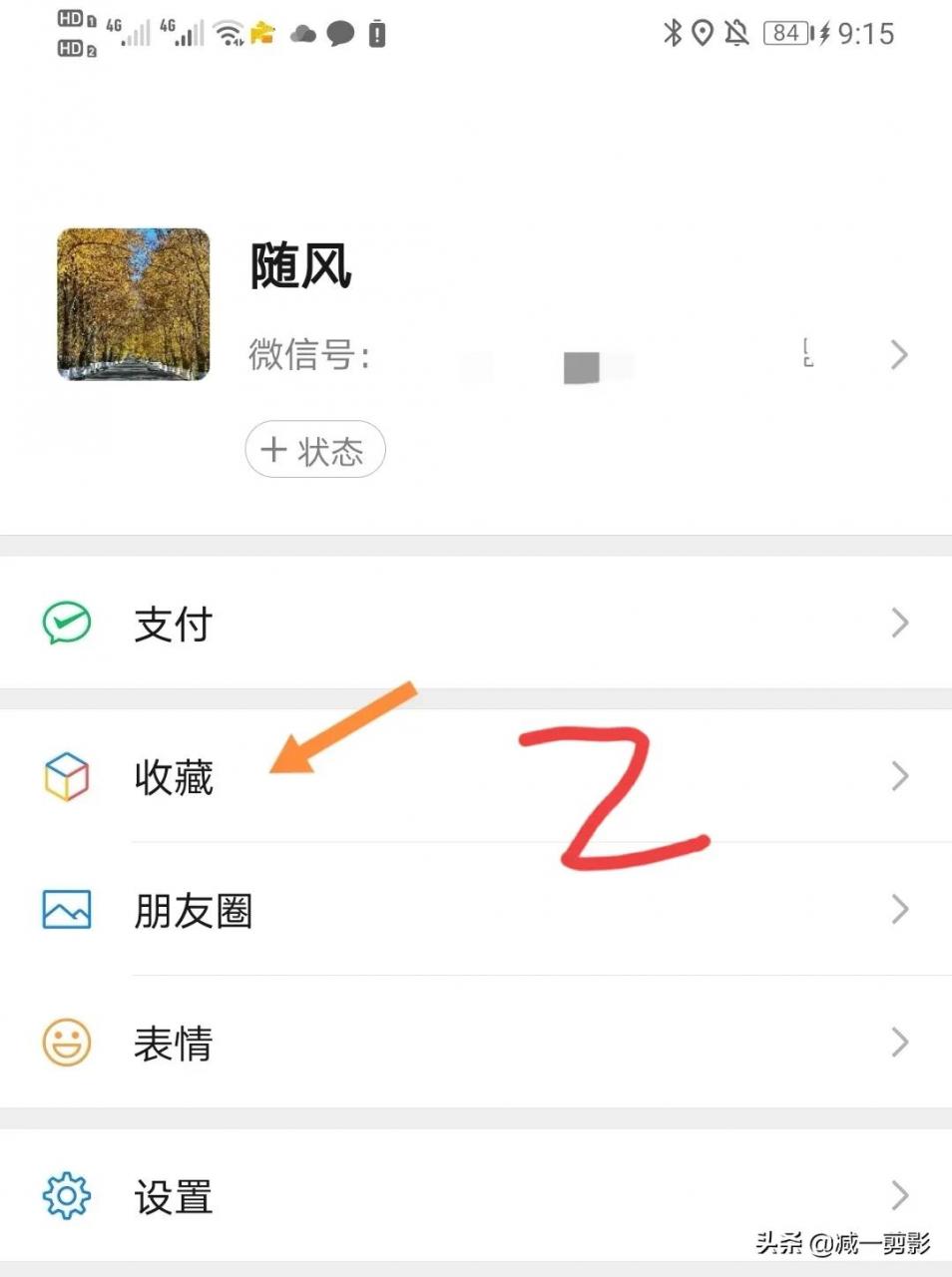
Task: Open 收藏 (Favorites)
Action: 174,777
